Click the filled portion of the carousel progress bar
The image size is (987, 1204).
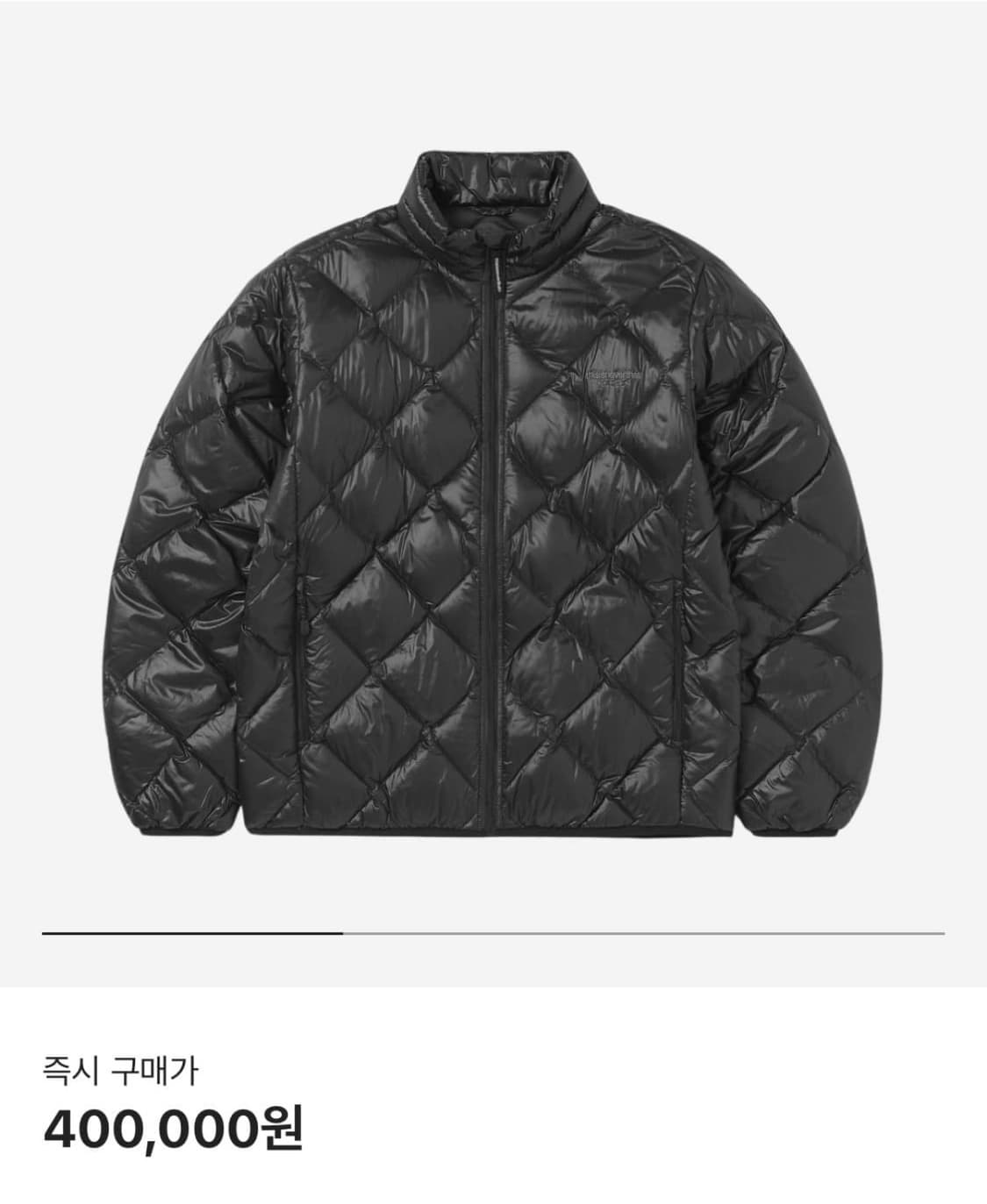(x=193, y=932)
